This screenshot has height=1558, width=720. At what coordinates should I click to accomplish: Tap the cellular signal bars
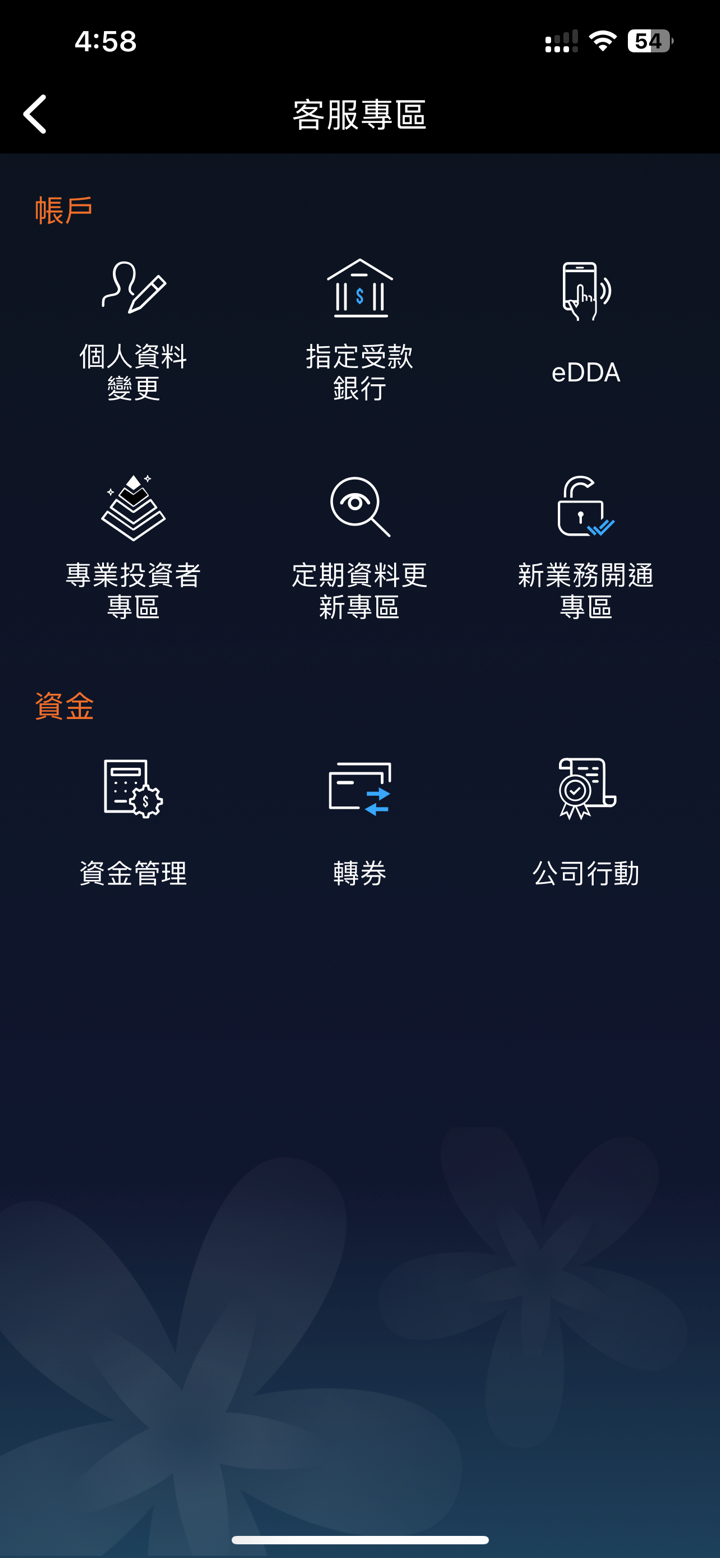(x=560, y=40)
